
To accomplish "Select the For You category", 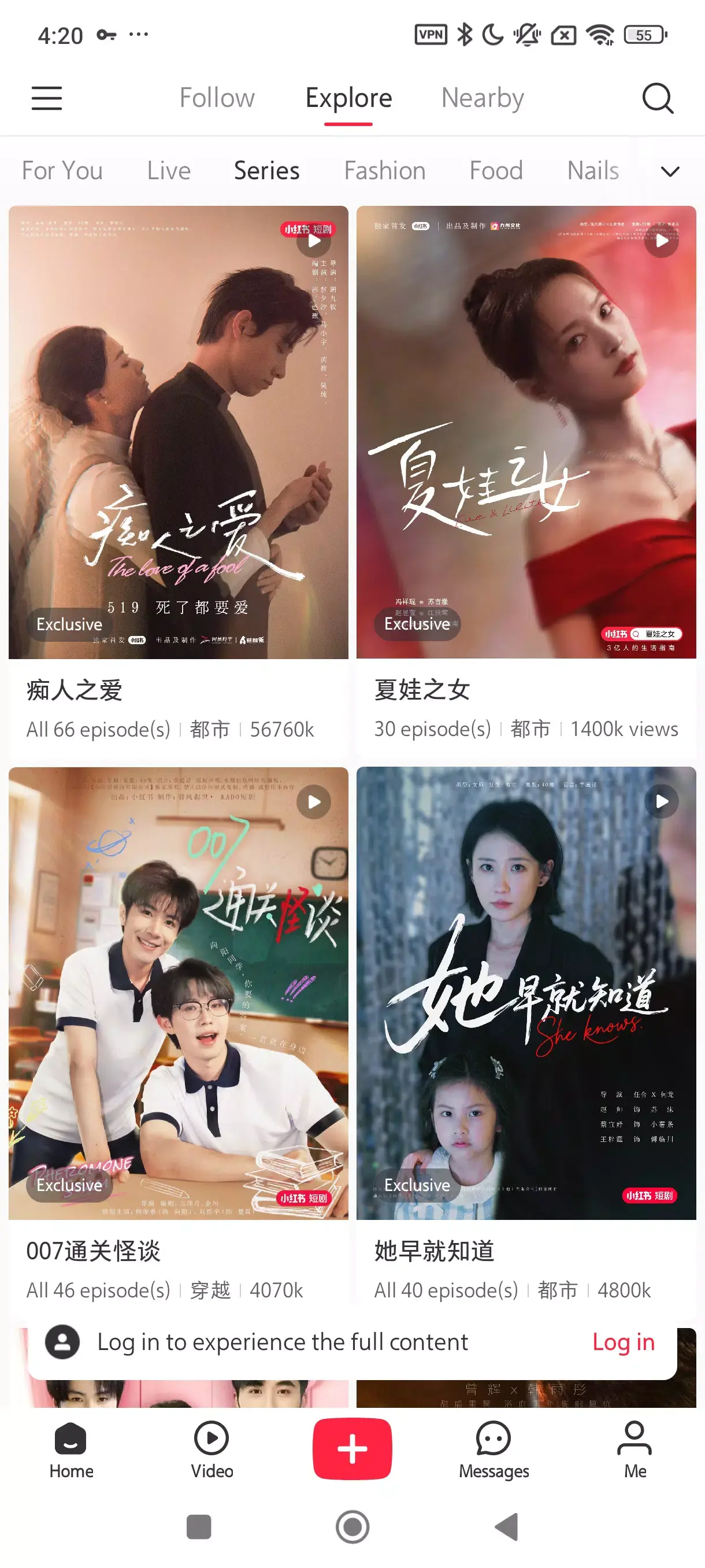I will (x=62, y=171).
